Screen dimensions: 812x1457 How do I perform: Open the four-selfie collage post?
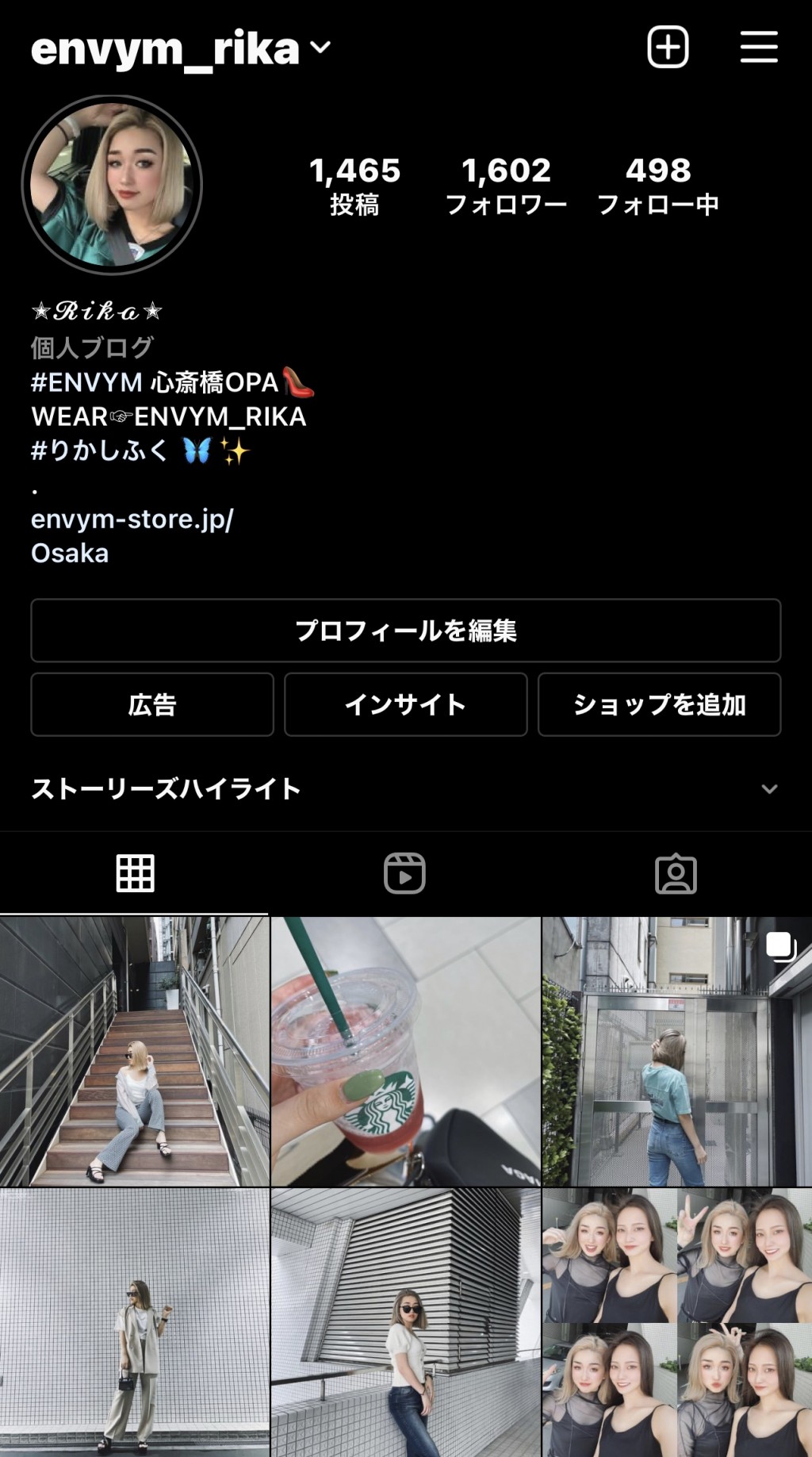[676, 1322]
